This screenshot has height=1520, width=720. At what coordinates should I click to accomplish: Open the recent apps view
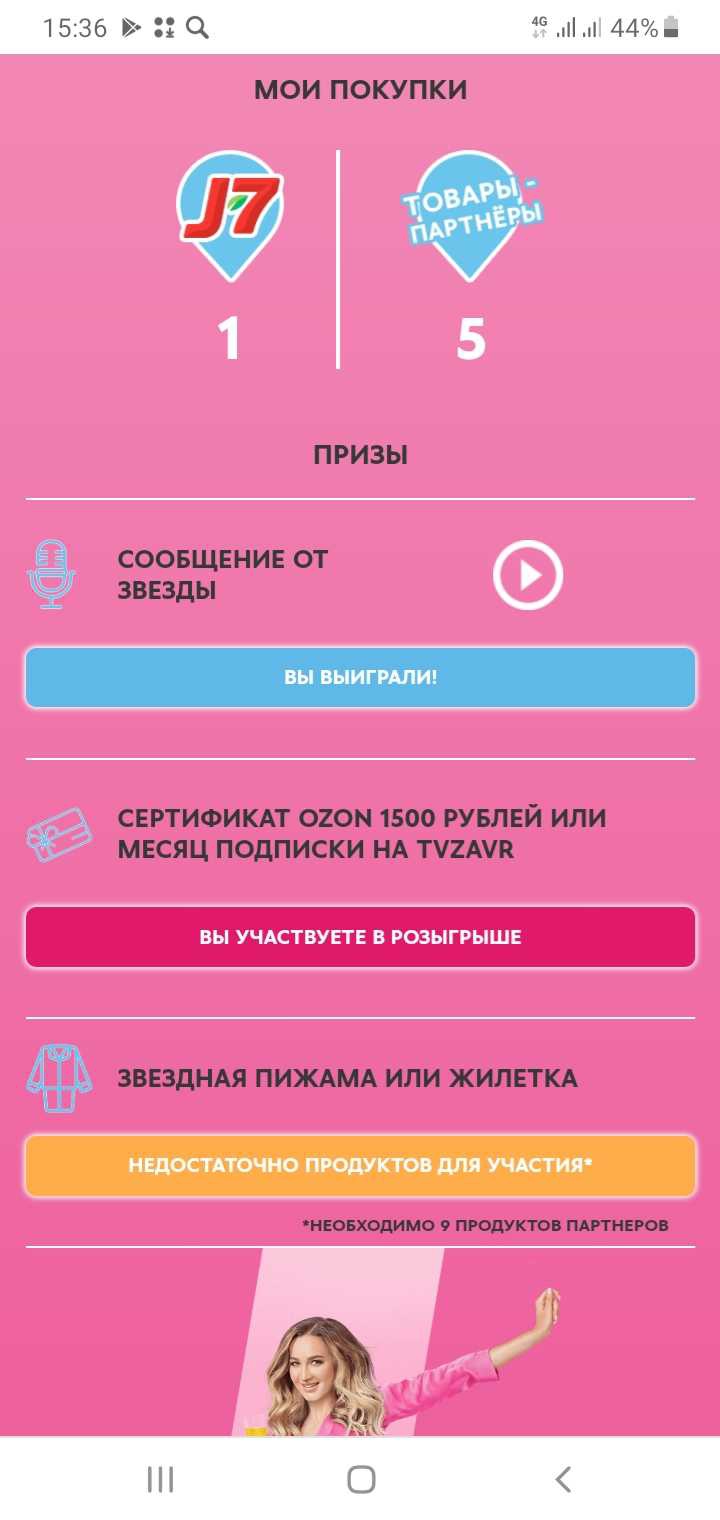click(160, 1479)
